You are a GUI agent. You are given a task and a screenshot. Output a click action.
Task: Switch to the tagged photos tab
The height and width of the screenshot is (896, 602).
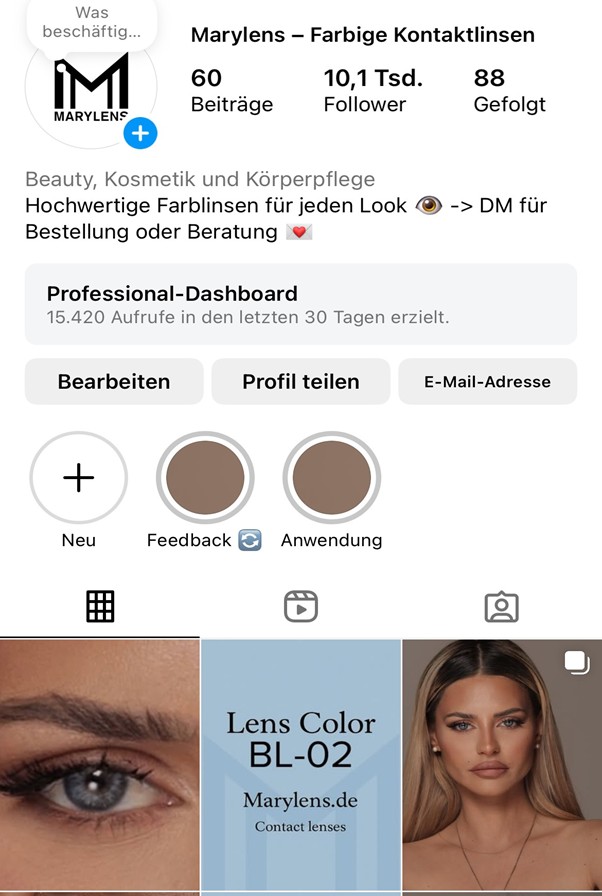click(501, 606)
